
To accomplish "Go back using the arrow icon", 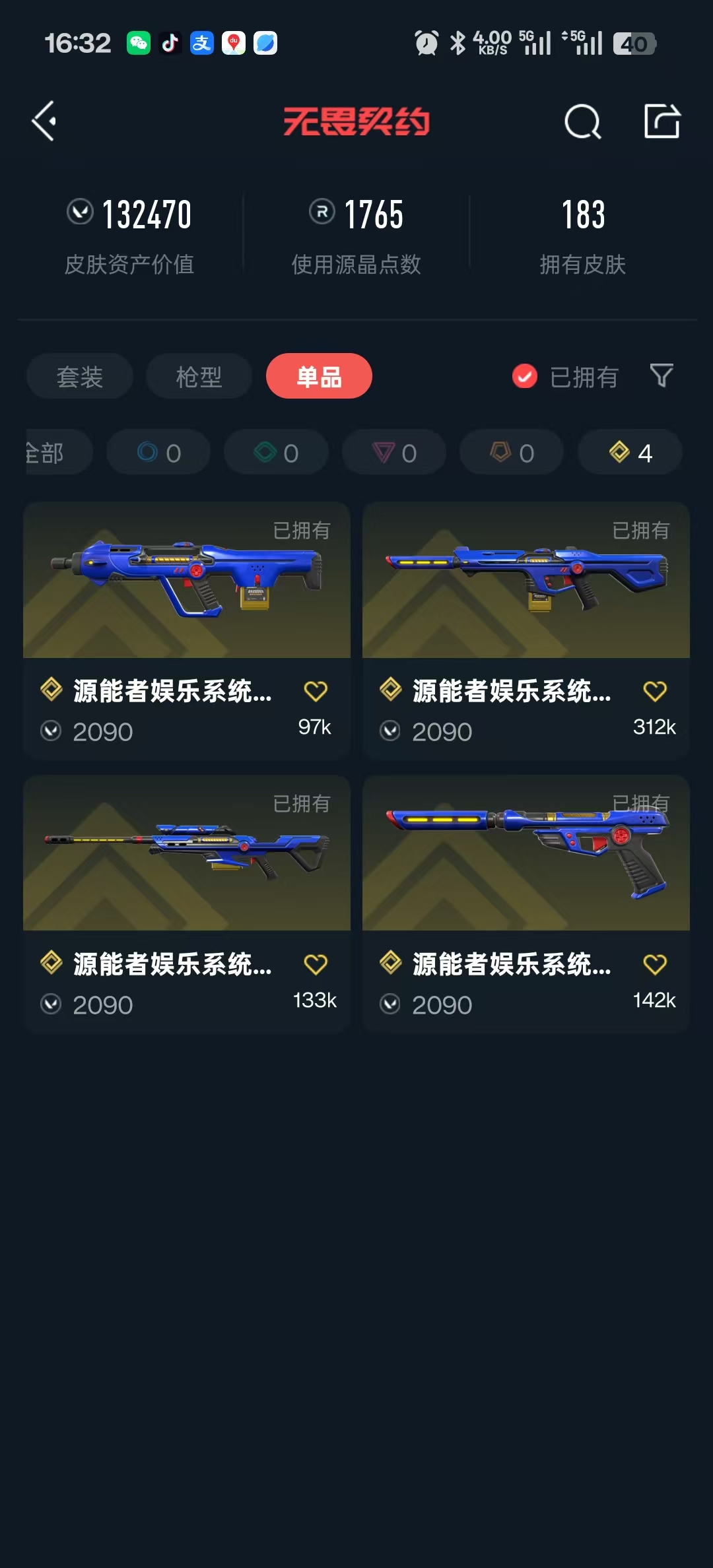I will [x=44, y=121].
